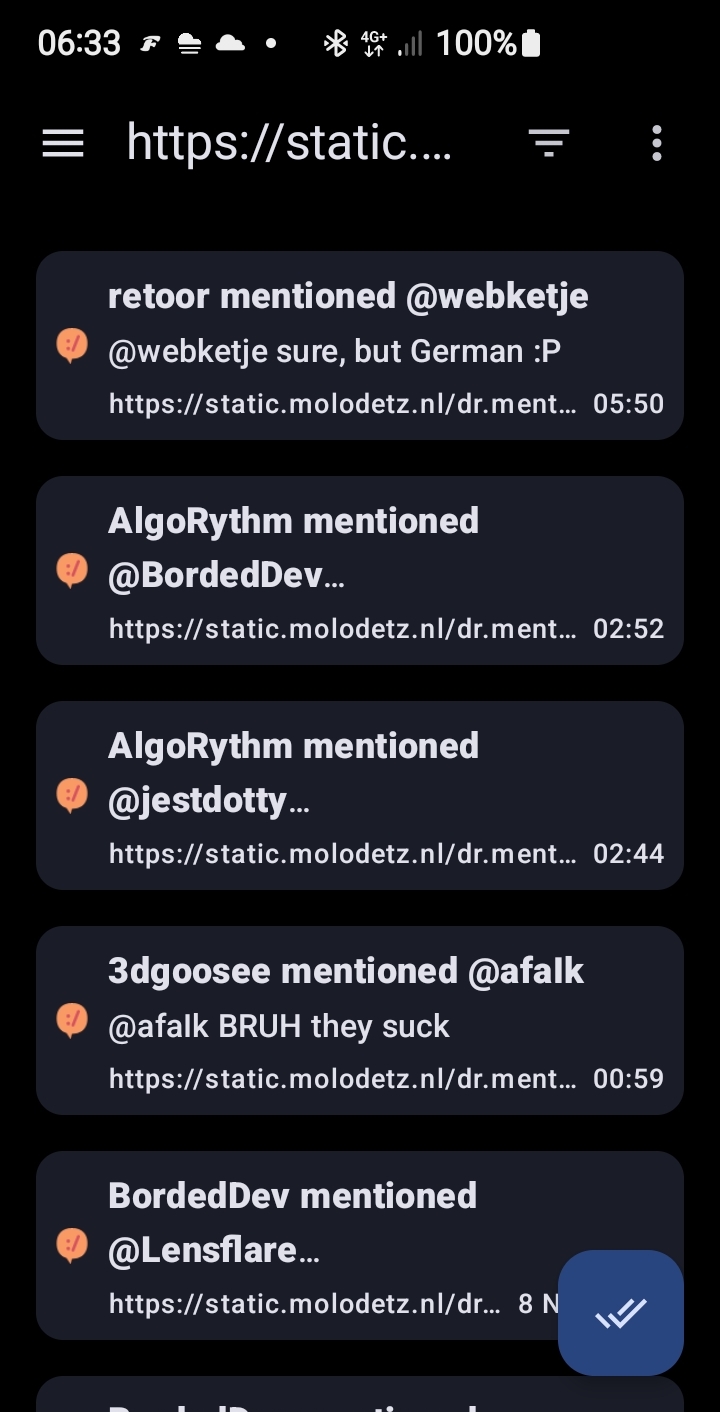The height and width of the screenshot is (1412, 720).
Task: Open the filter options
Action: click(549, 144)
